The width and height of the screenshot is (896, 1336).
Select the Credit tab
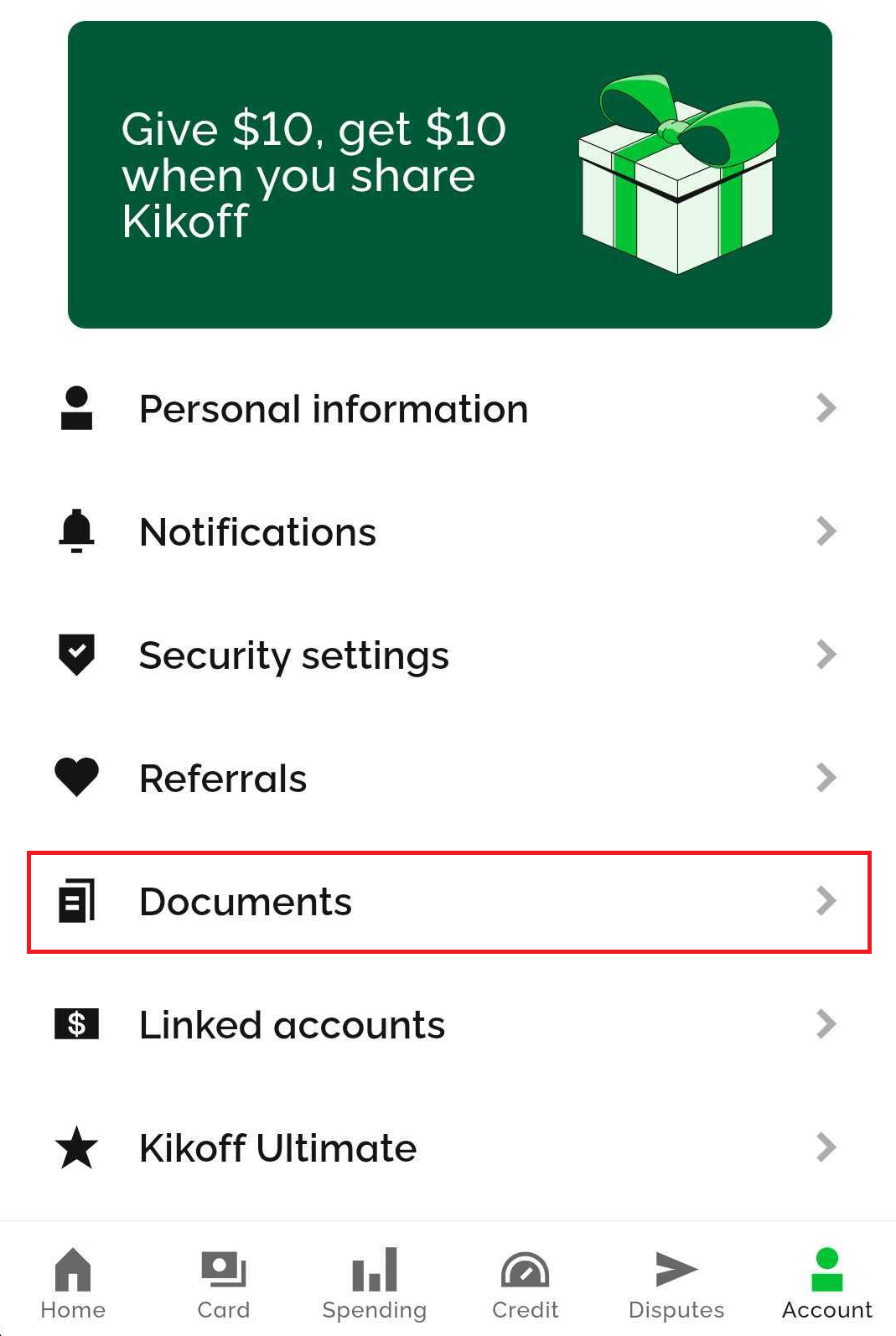525,1283
